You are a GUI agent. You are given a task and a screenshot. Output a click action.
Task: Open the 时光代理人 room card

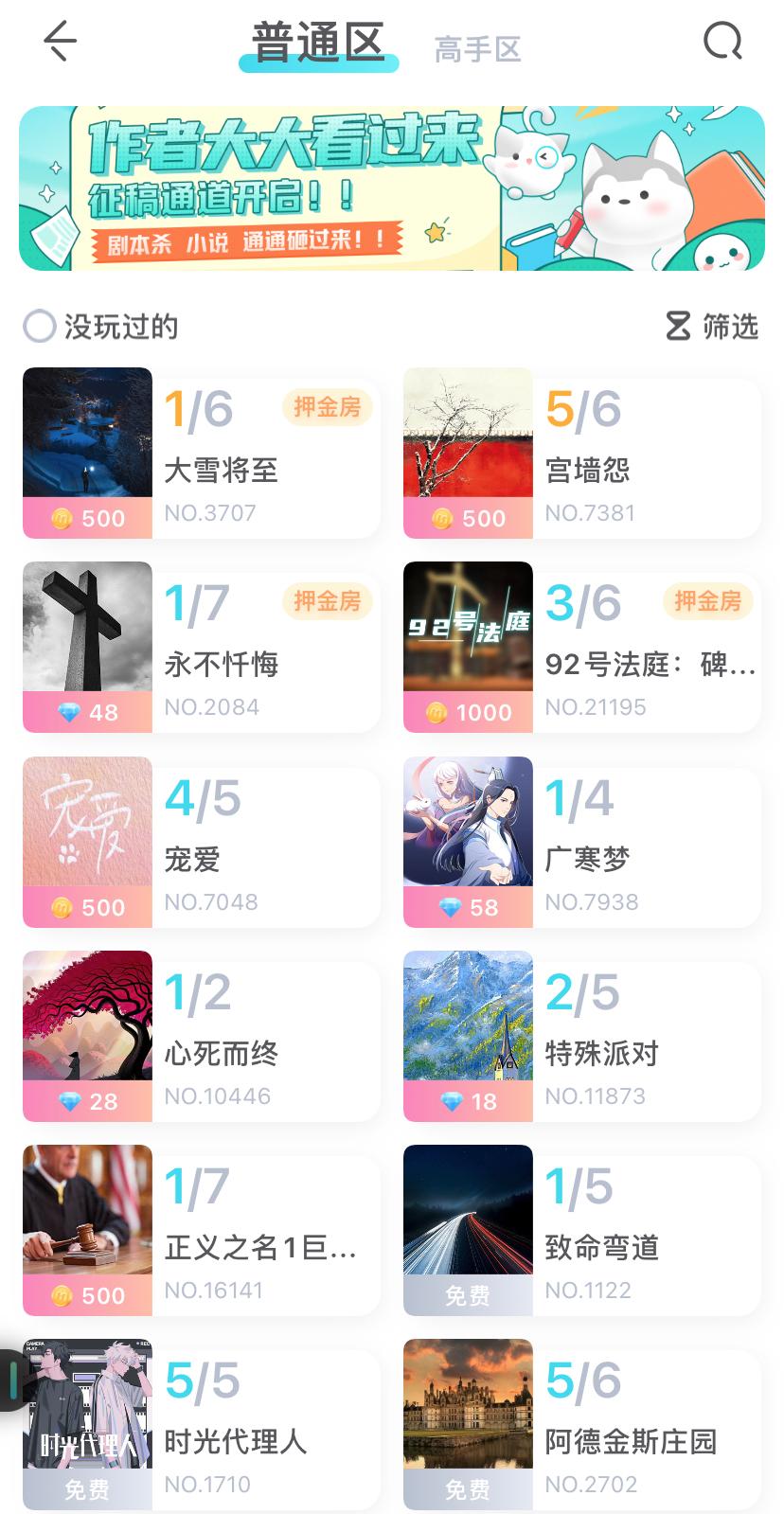(x=201, y=1425)
